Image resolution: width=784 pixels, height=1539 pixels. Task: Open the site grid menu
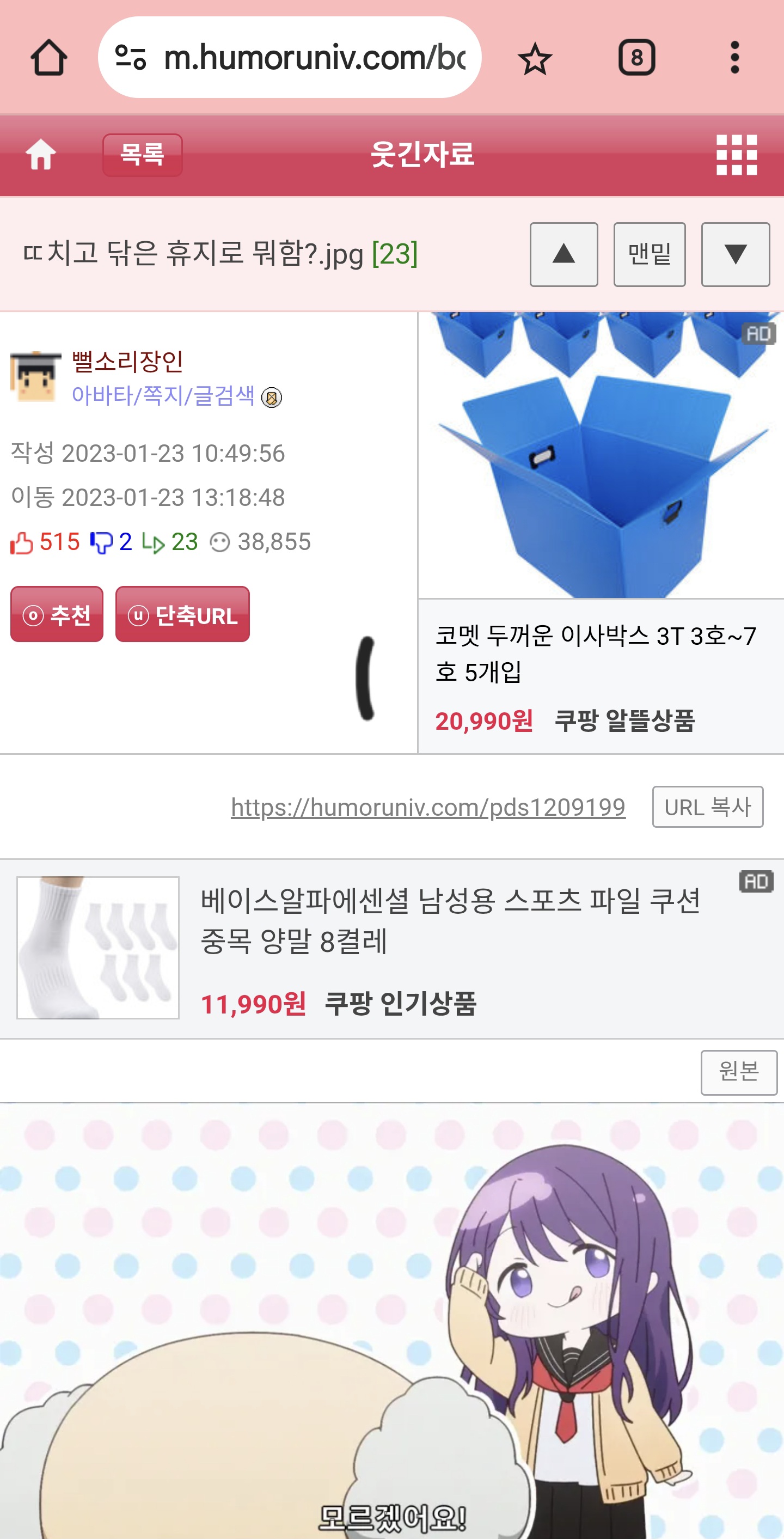736,155
